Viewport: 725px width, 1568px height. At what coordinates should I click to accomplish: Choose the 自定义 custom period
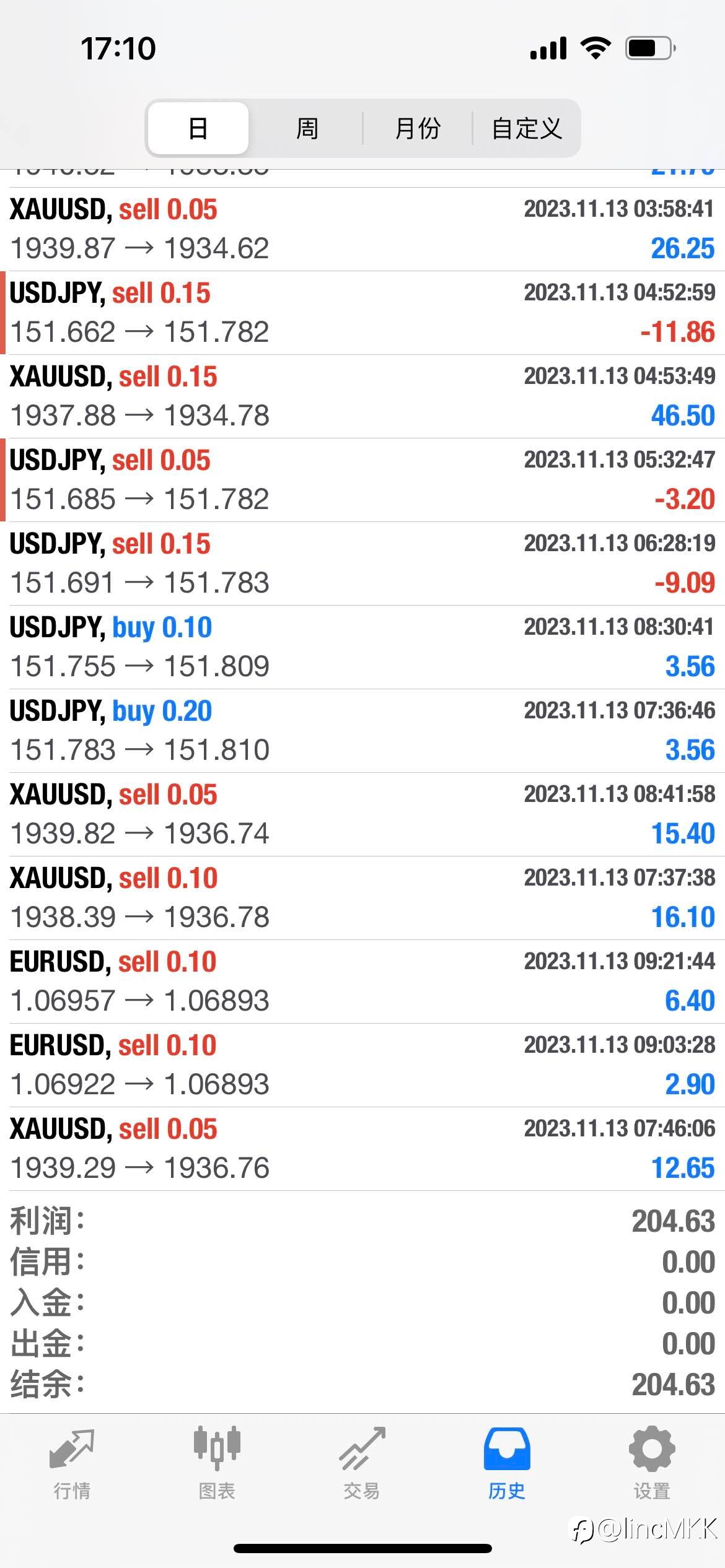[527, 128]
